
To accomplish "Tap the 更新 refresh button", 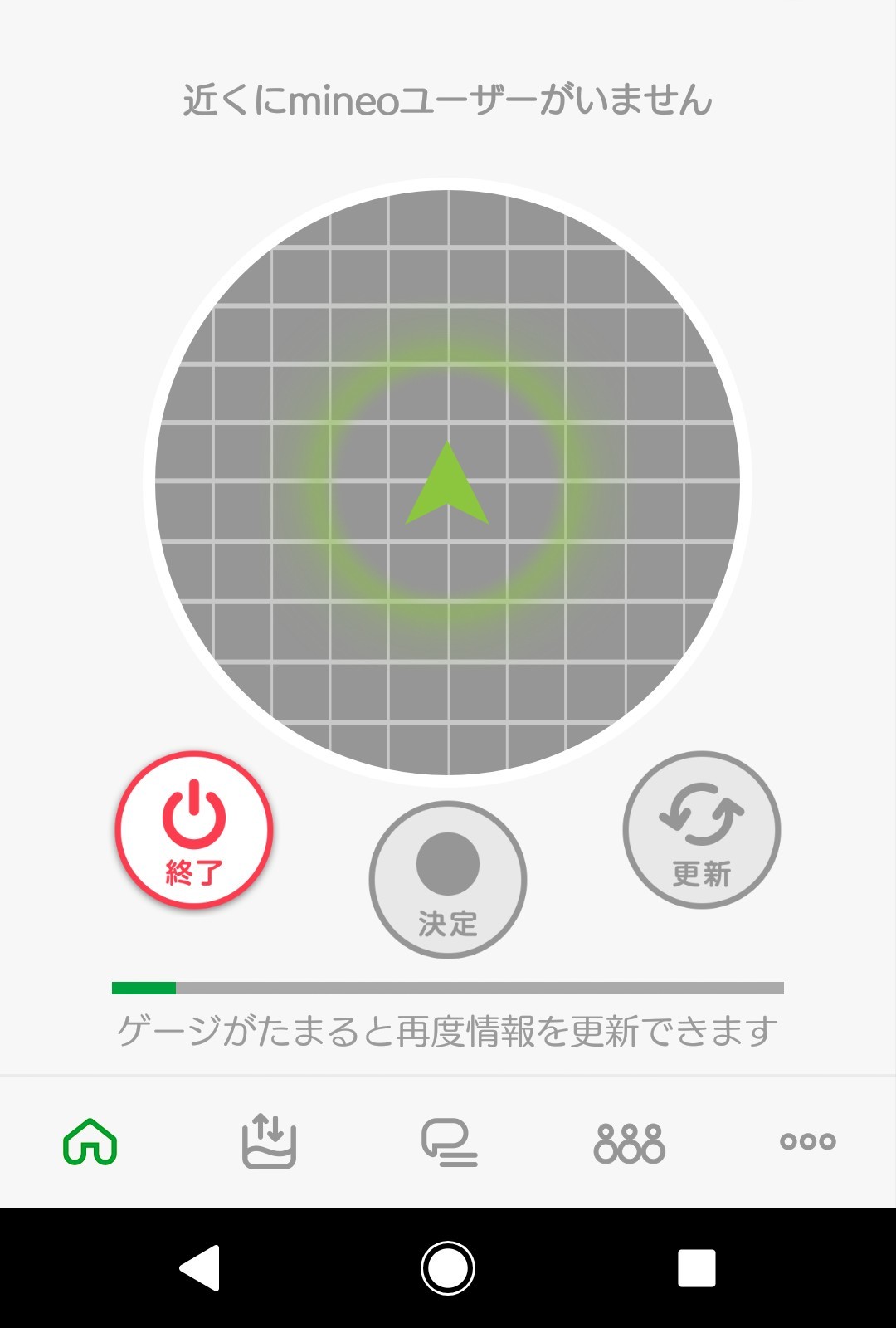I will coord(701,830).
